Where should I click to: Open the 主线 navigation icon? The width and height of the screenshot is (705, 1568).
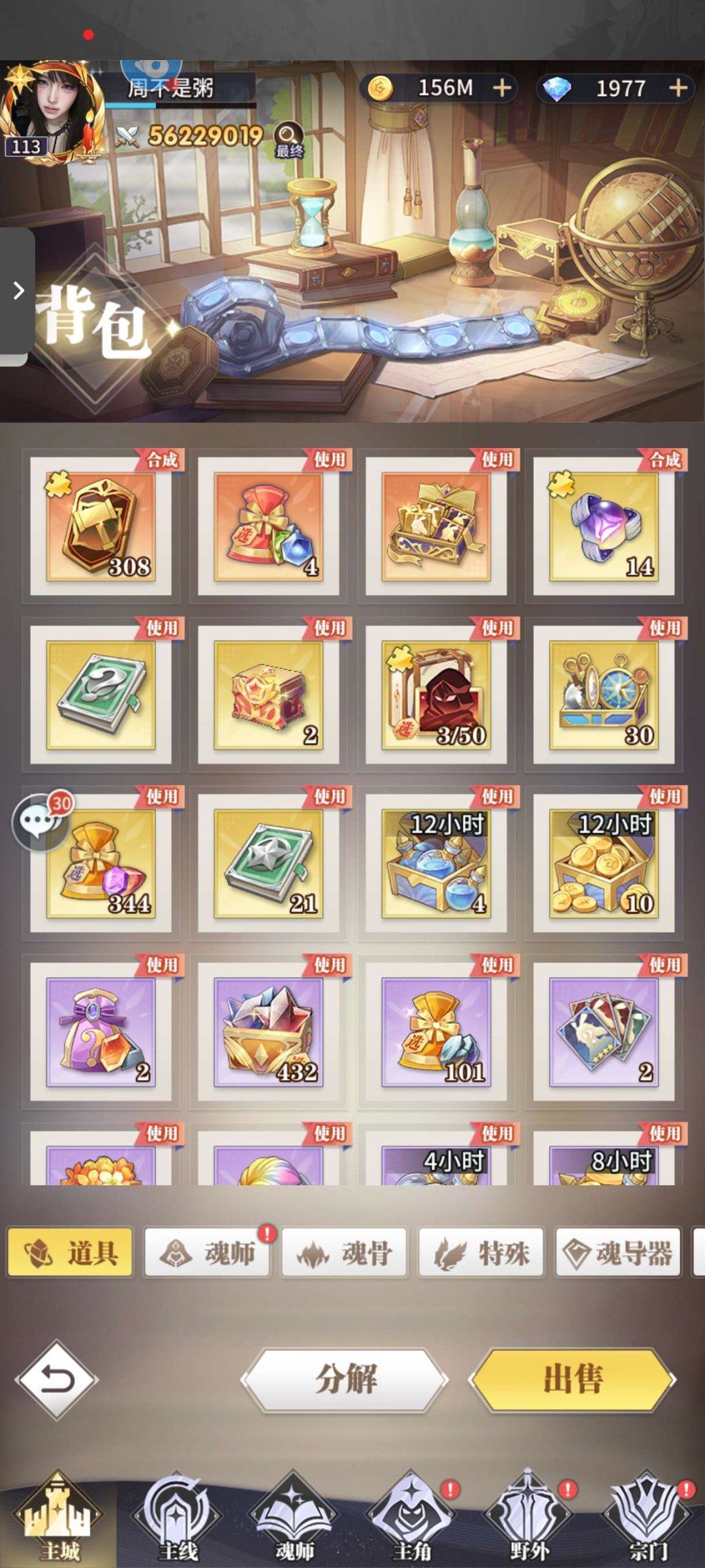click(175, 1509)
